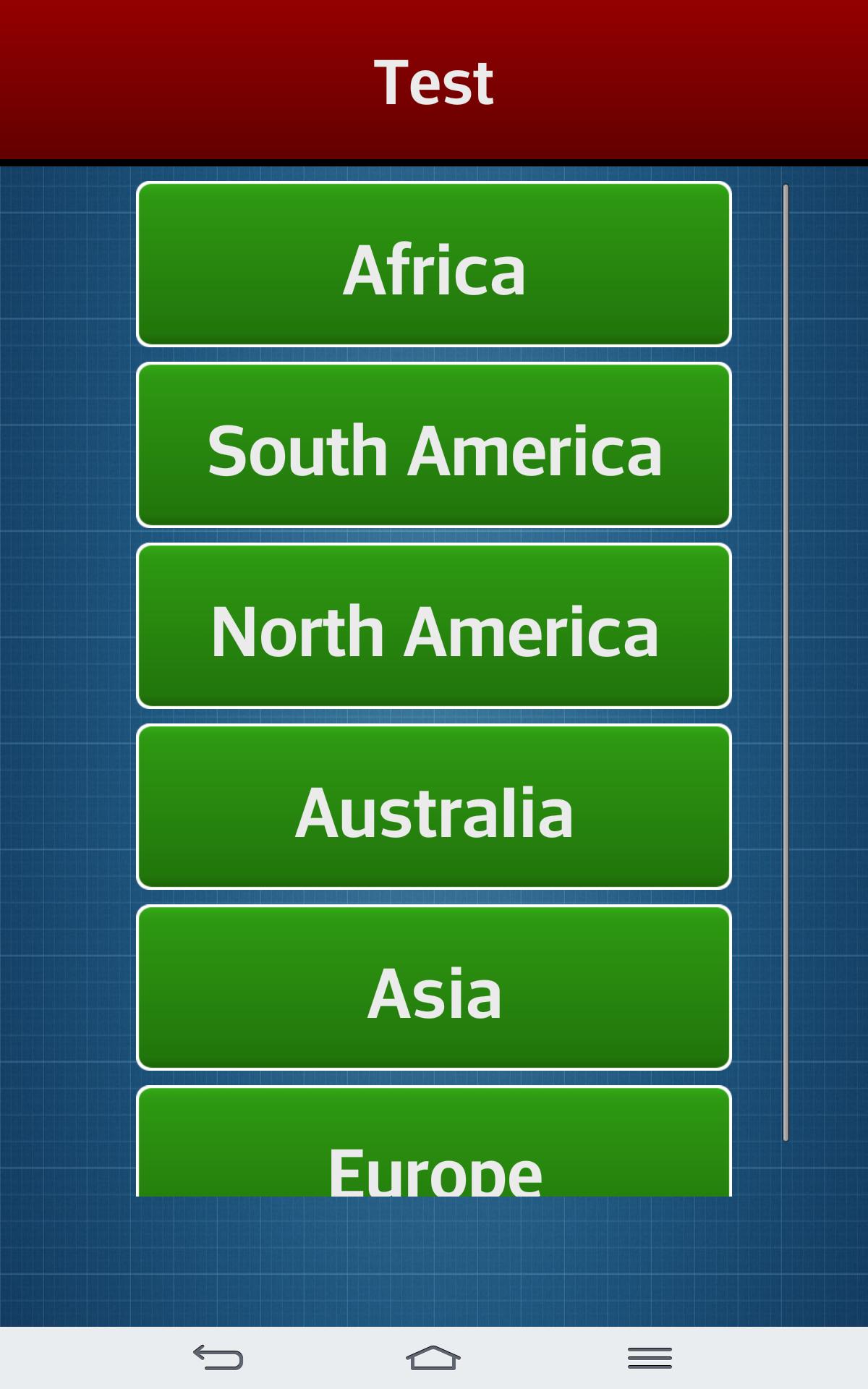
Task: Go back with the system back button
Action: [x=218, y=1357]
